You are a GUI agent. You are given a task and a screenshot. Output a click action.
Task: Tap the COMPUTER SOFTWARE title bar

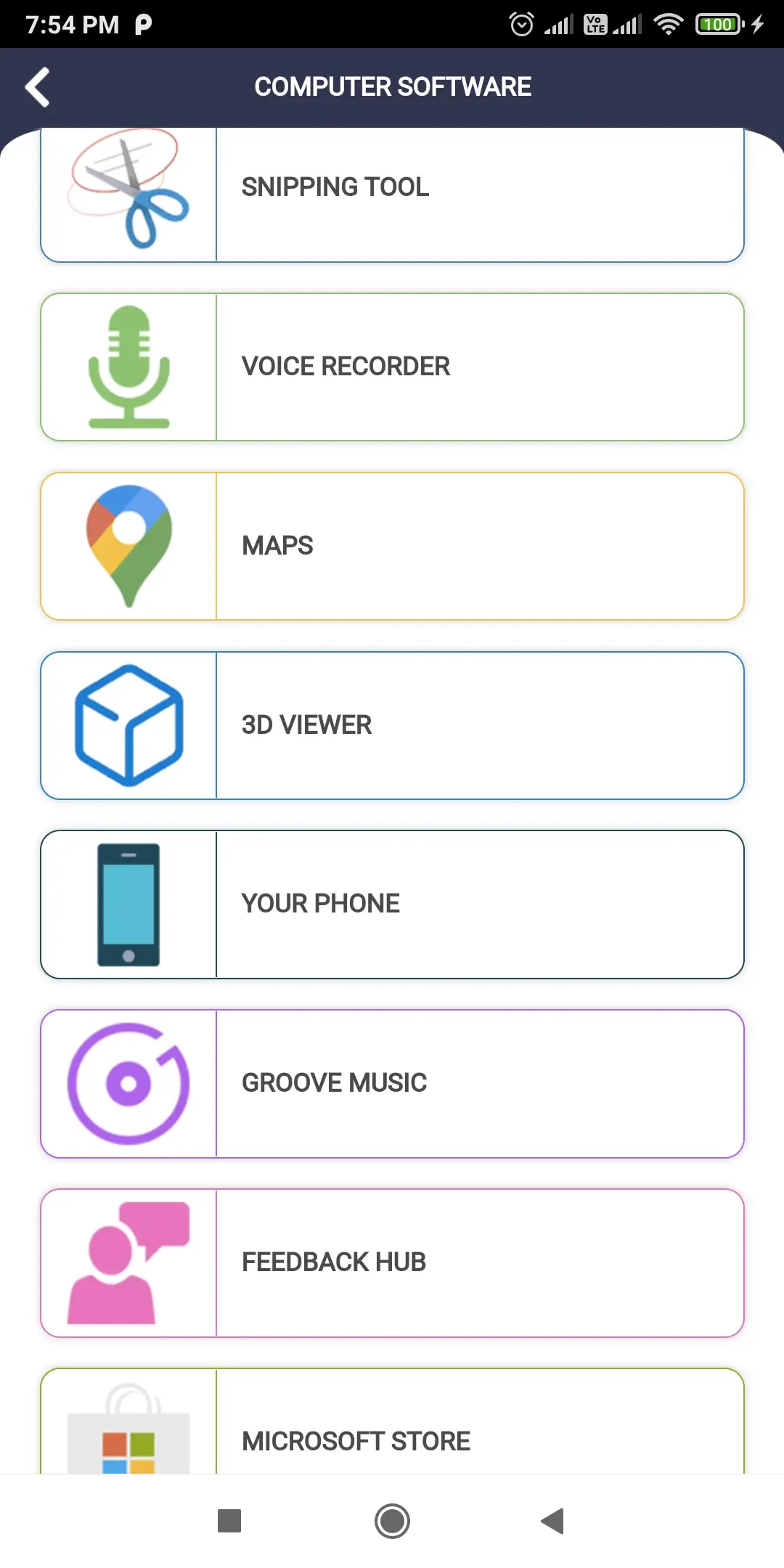(392, 86)
